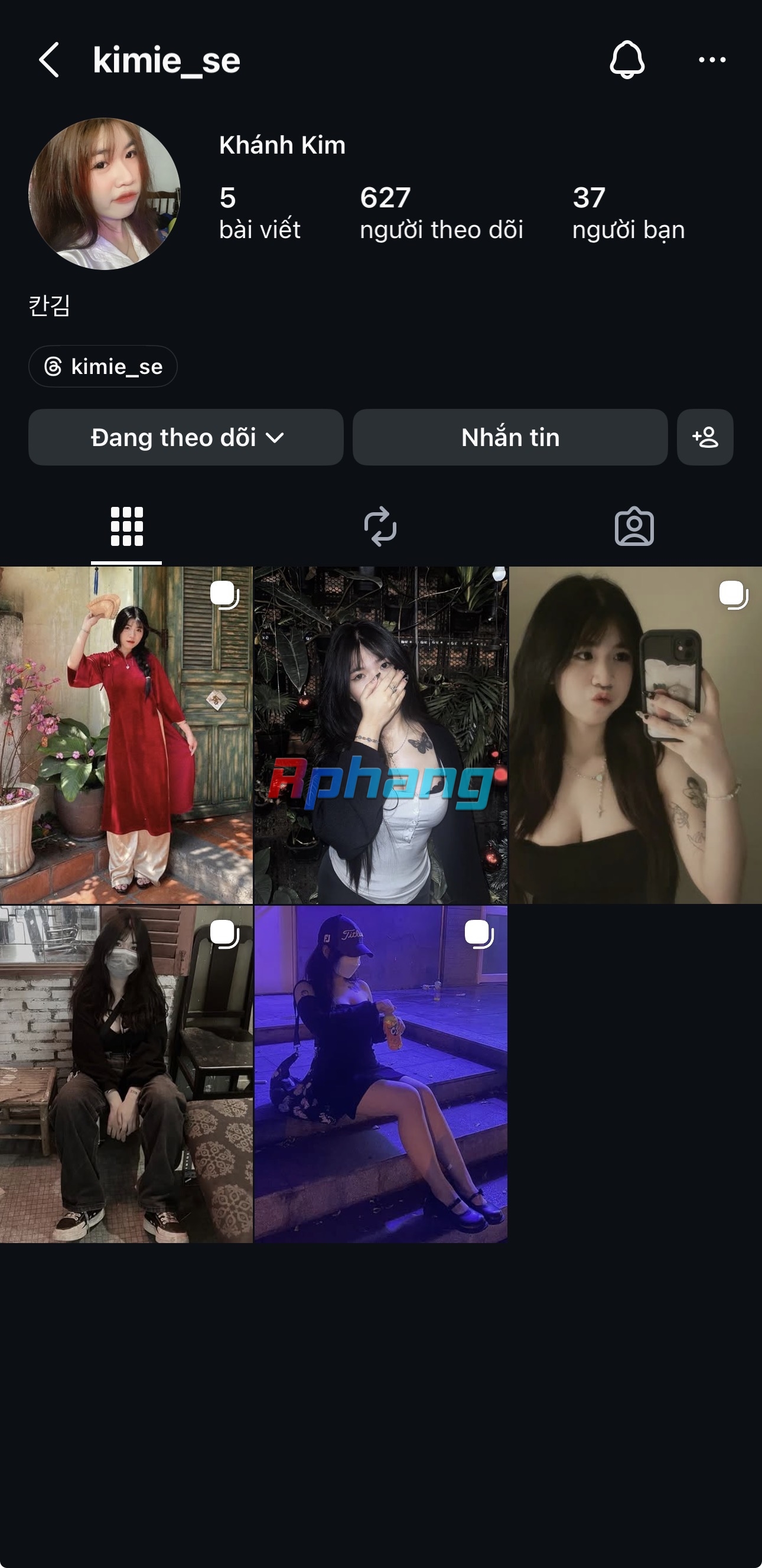
Task: Tap the Nhắn tin button
Action: tap(510, 437)
